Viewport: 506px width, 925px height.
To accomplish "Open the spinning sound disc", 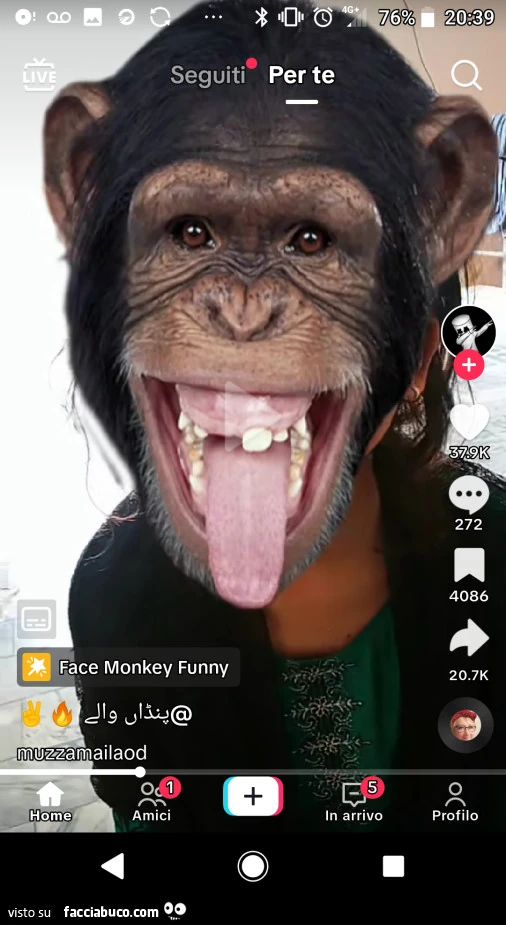I will (466, 725).
